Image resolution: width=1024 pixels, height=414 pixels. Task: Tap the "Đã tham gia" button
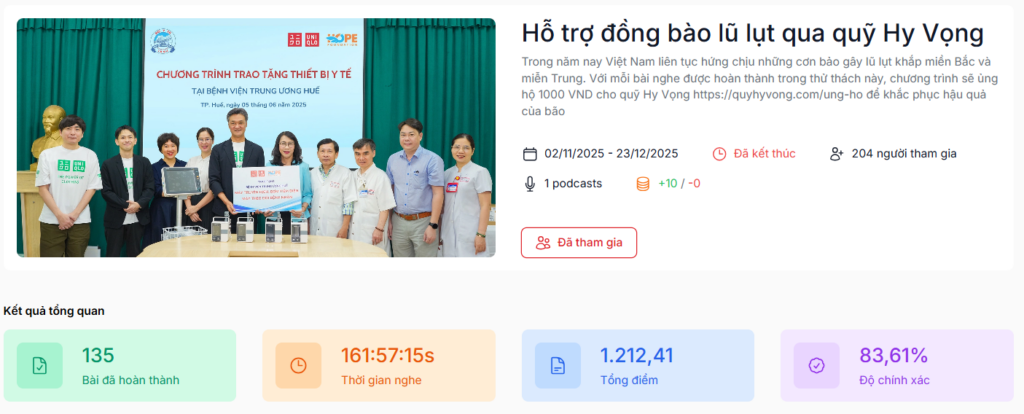(579, 243)
